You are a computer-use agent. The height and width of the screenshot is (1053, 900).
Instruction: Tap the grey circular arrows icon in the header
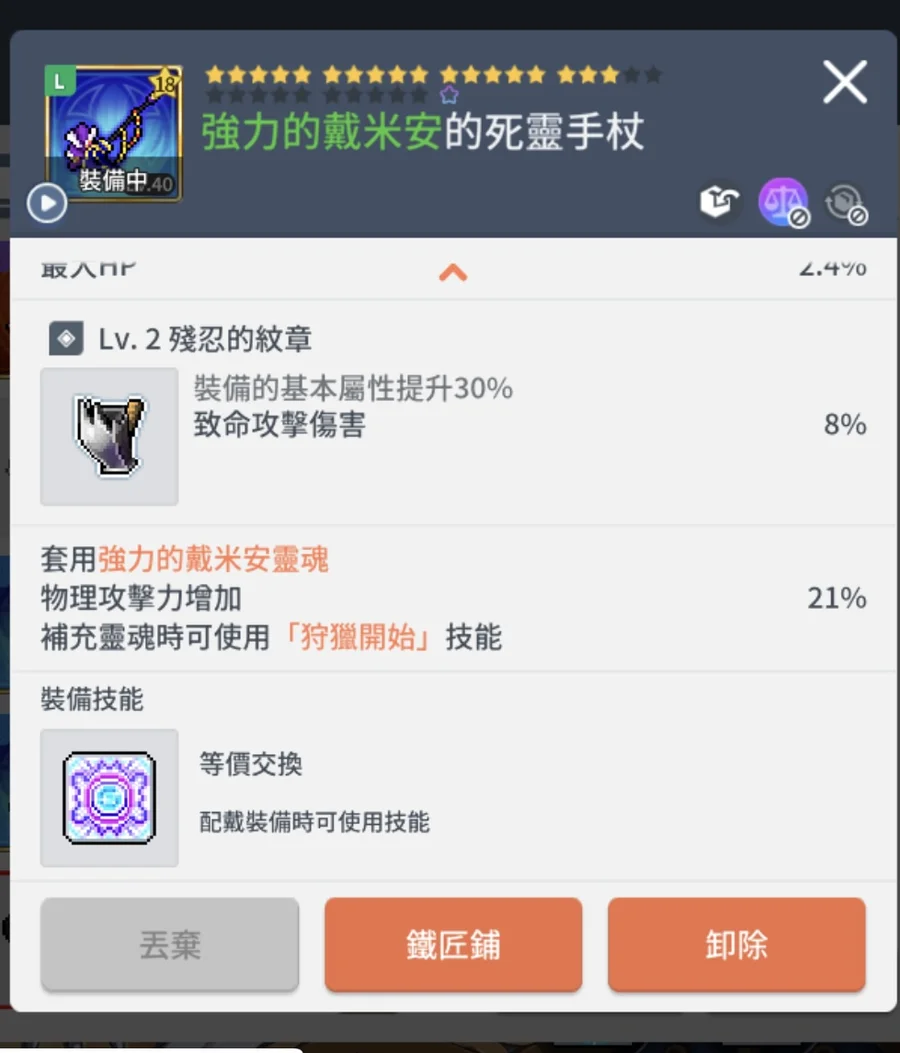tap(845, 203)
